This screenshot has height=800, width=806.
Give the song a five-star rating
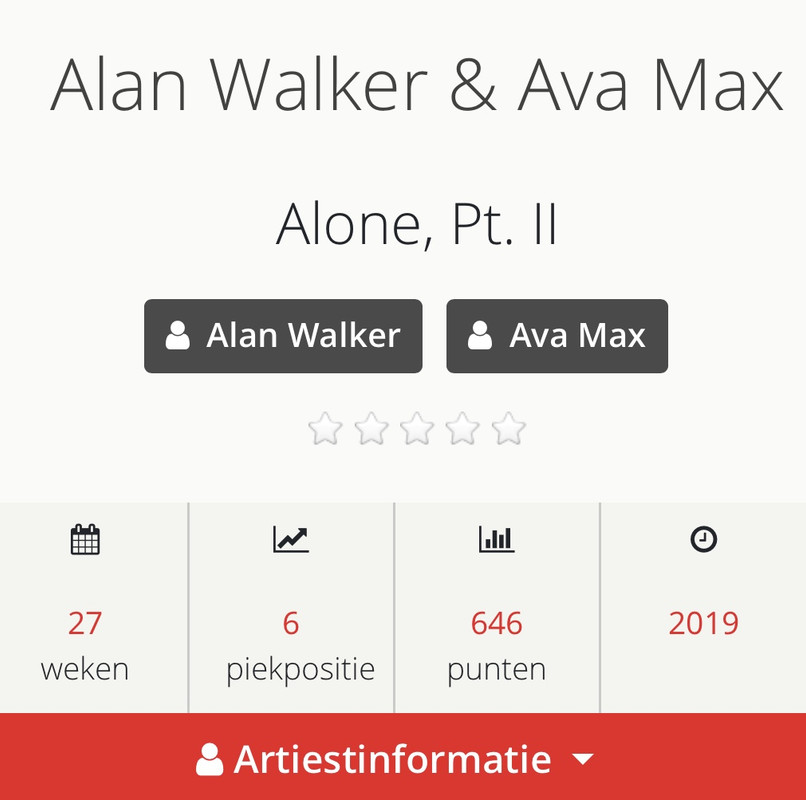(x=509, y=430)
